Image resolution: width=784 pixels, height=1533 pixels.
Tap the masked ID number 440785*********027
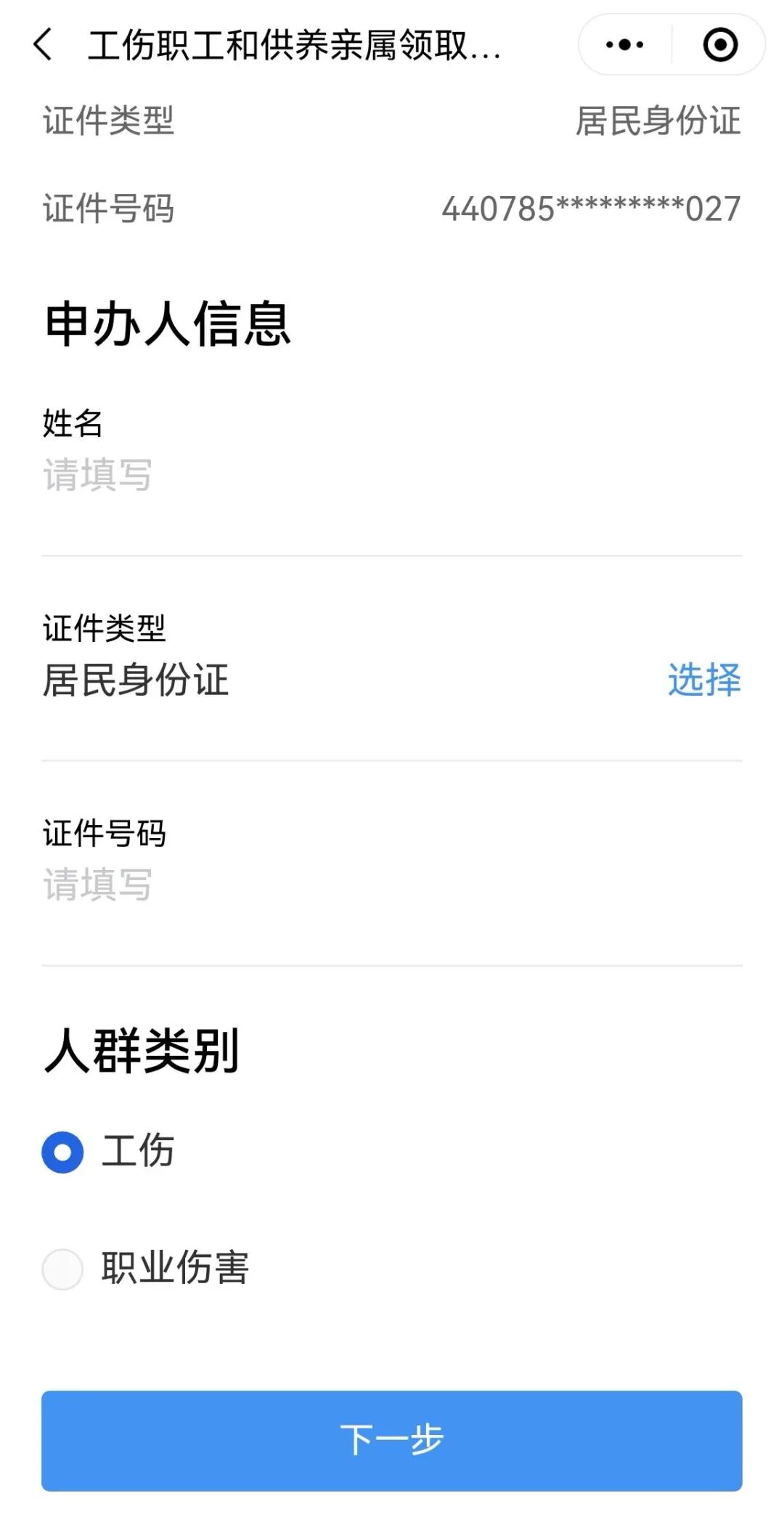click(590, 210)
